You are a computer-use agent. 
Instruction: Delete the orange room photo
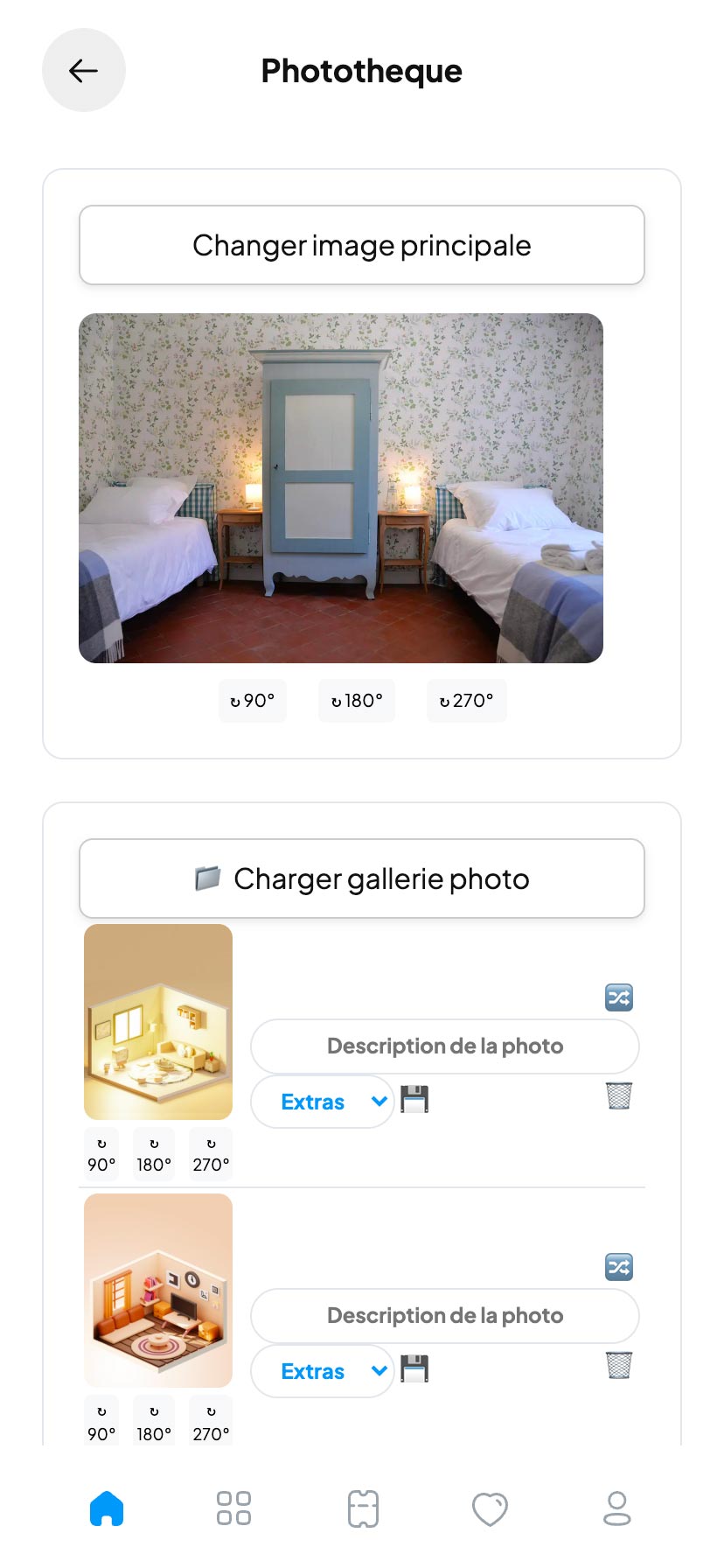point(619,1365)
